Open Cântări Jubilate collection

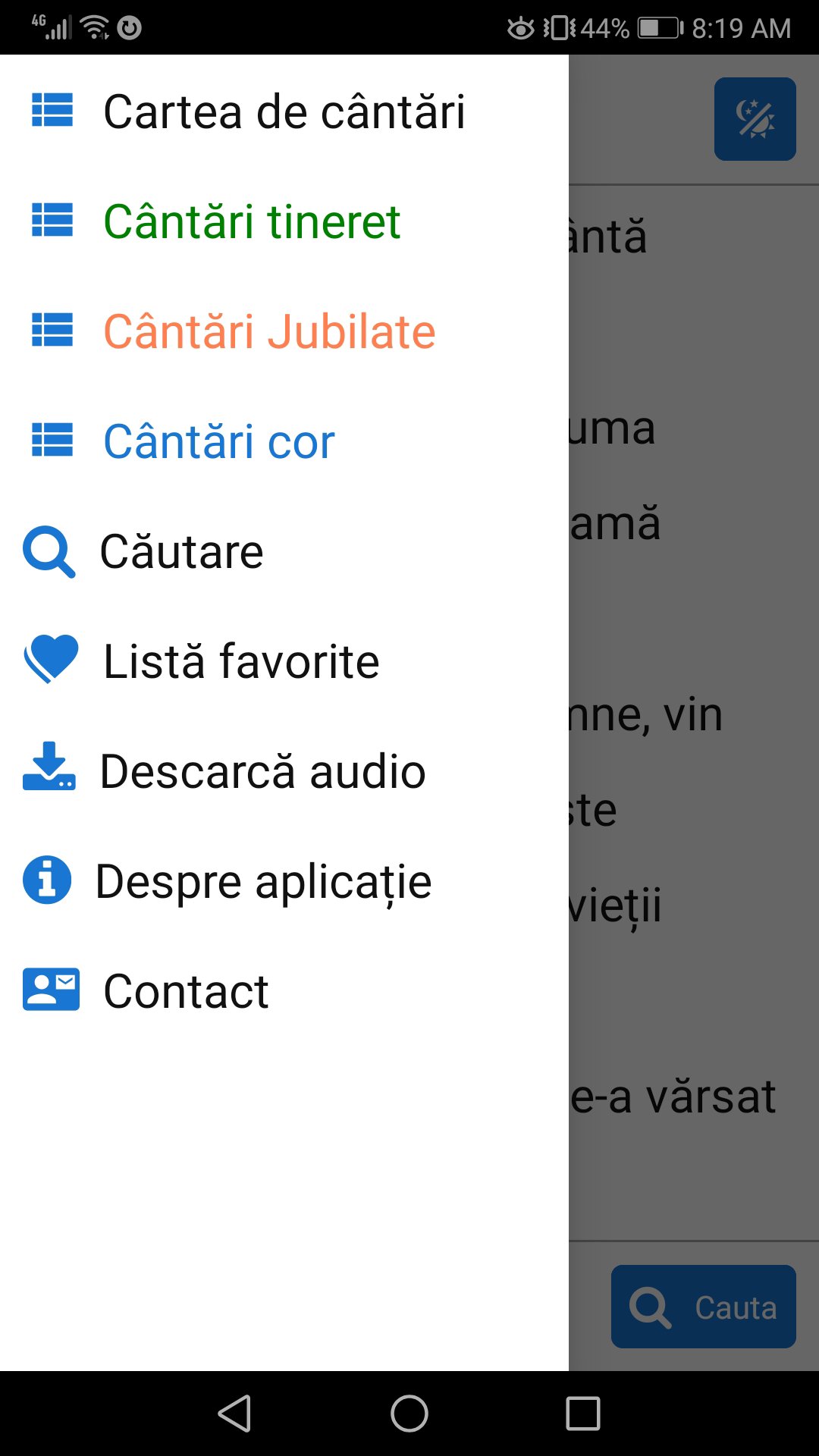tap(269, 331)
